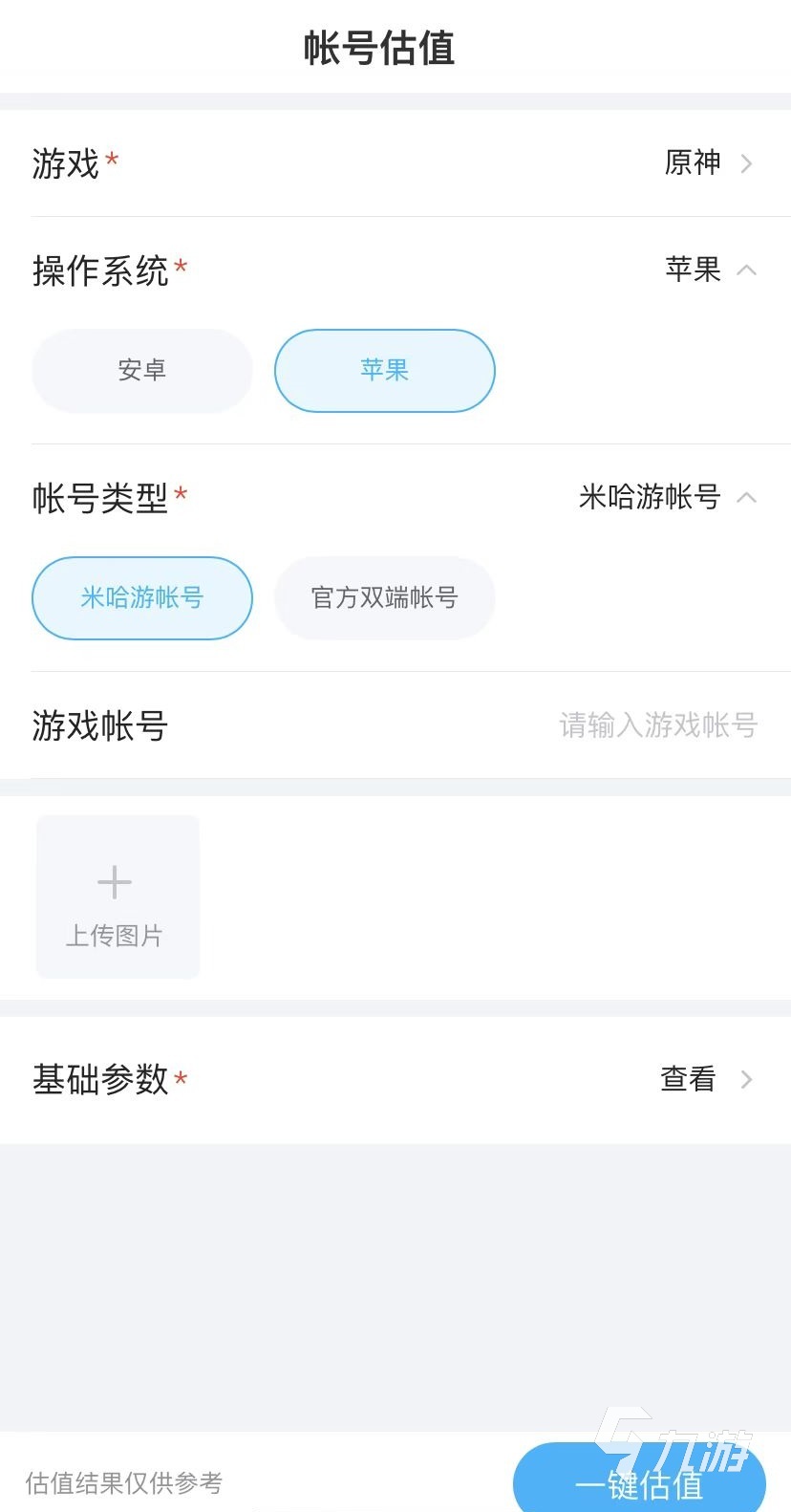Image resolution: width=791 pixels, height=1512 pixels.
Task: Select the 苹果 system chip
Action: (384, 371)
